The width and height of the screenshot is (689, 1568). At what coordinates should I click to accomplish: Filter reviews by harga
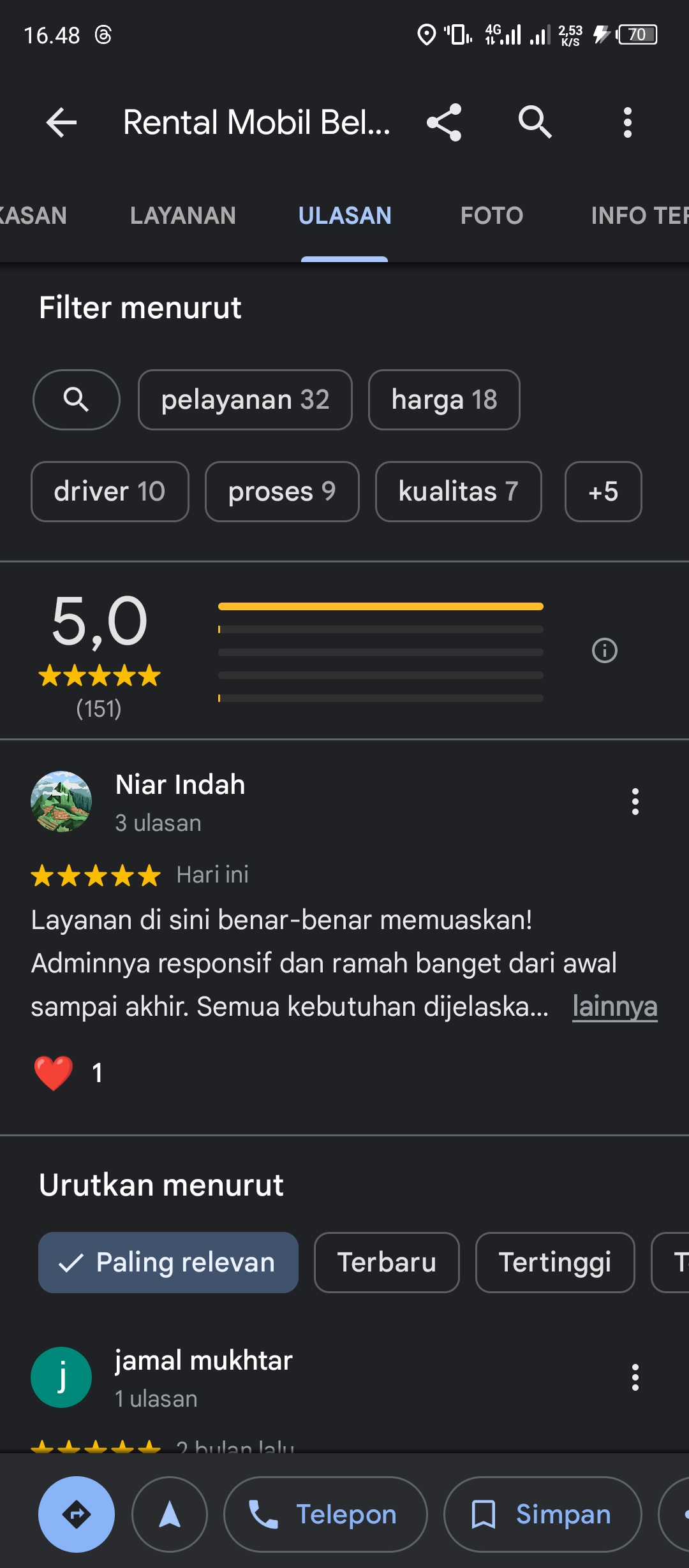tap(444, 400)
